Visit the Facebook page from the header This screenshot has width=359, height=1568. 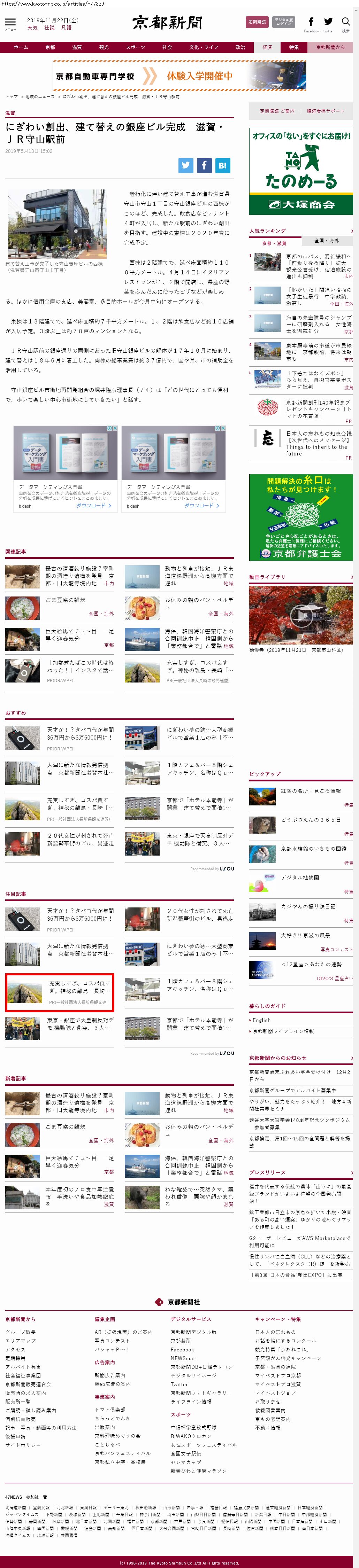coord(311,23)
